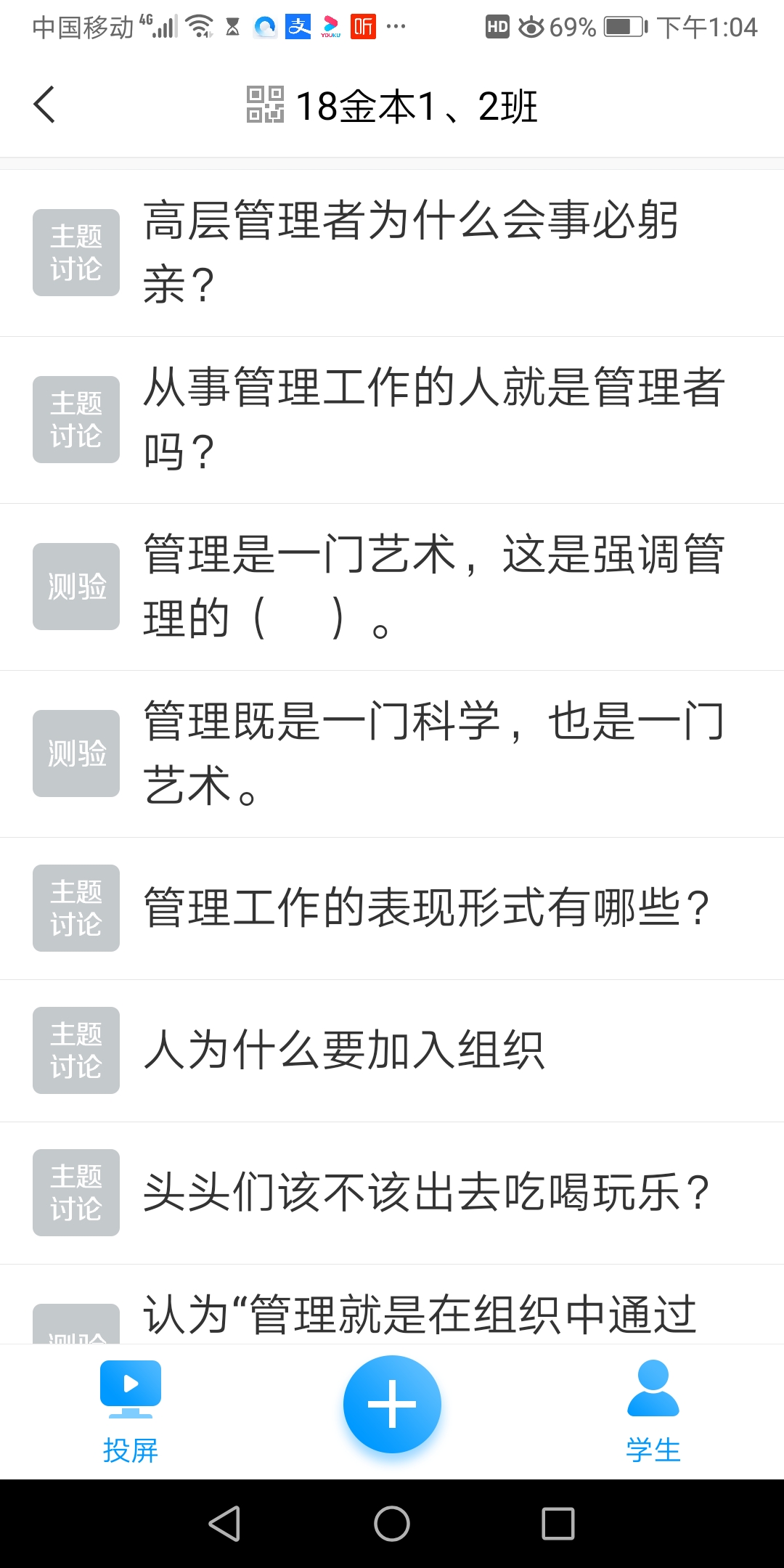
Task: Open discussion 头头们该不该出去吃喝玩乐？
Action: tap(425, 1193)
